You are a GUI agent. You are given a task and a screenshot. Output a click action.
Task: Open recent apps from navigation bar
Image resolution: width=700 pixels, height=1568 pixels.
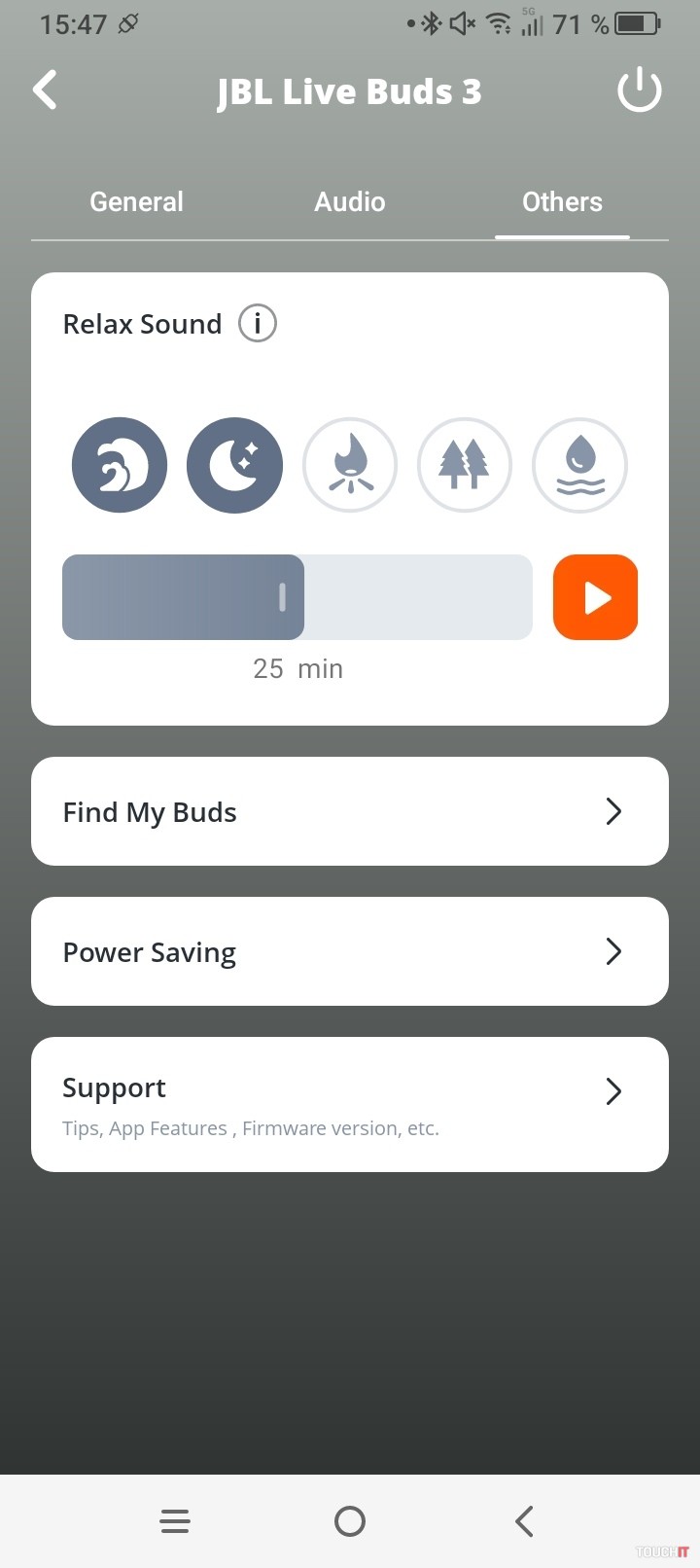click(x=175, y=1520)
